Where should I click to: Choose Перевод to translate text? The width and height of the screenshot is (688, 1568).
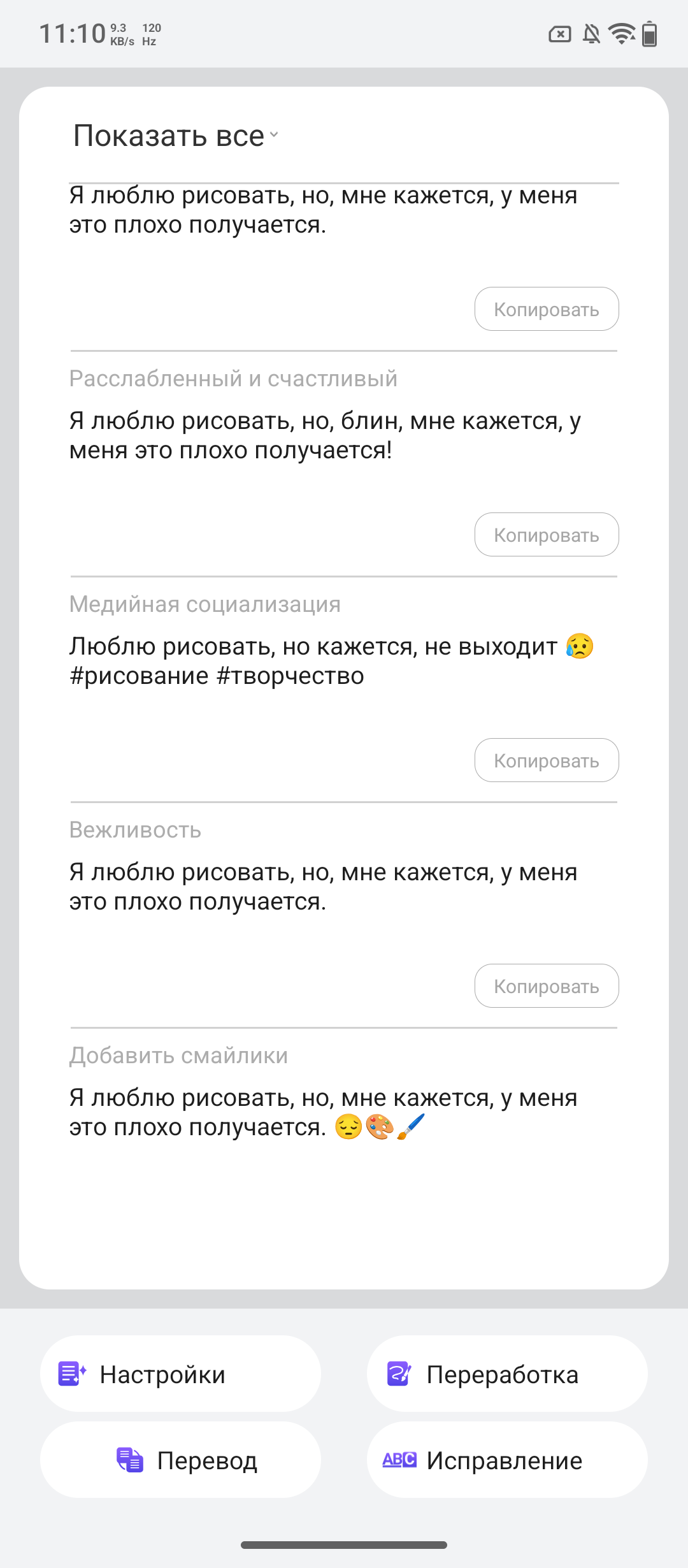click(x=180, y=1460)
